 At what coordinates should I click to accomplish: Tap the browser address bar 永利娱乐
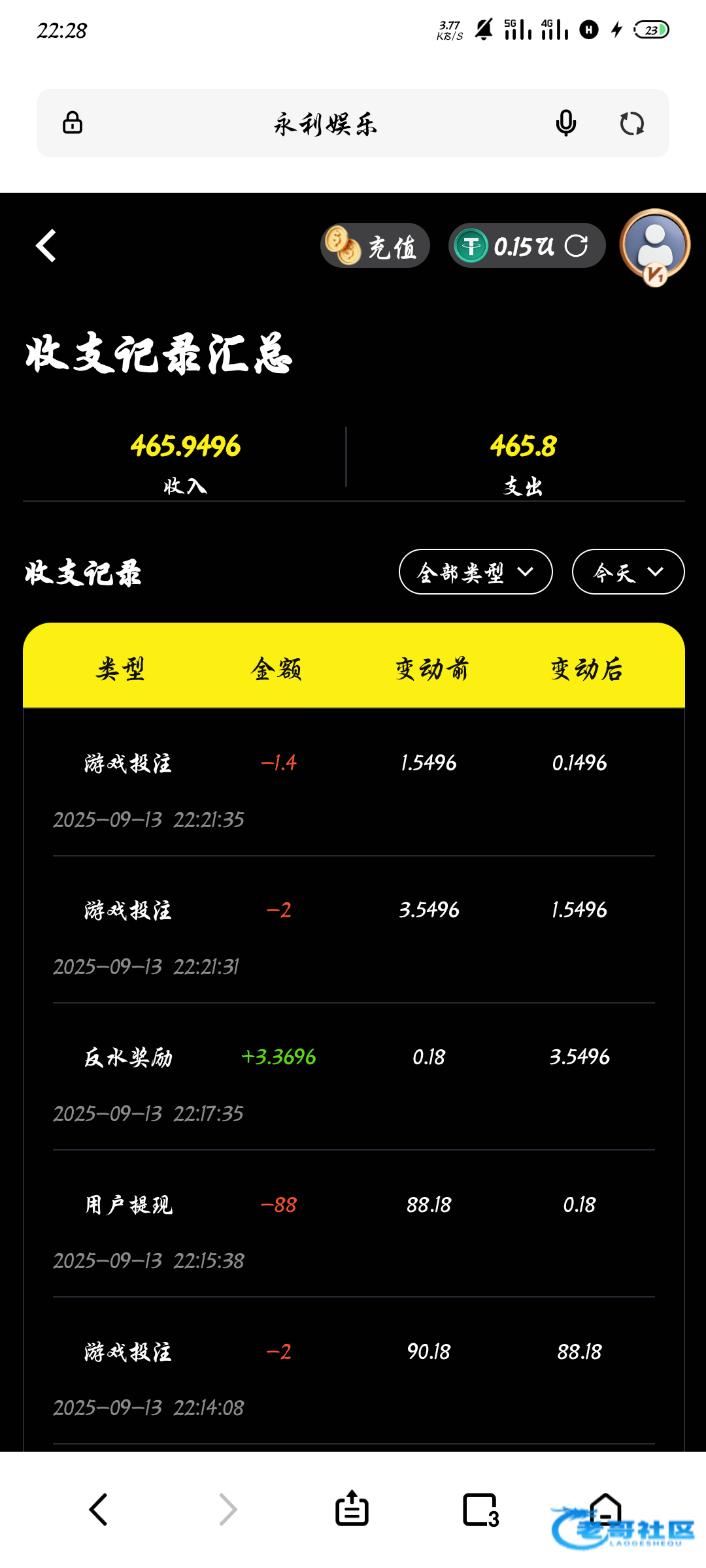[325, 123]
